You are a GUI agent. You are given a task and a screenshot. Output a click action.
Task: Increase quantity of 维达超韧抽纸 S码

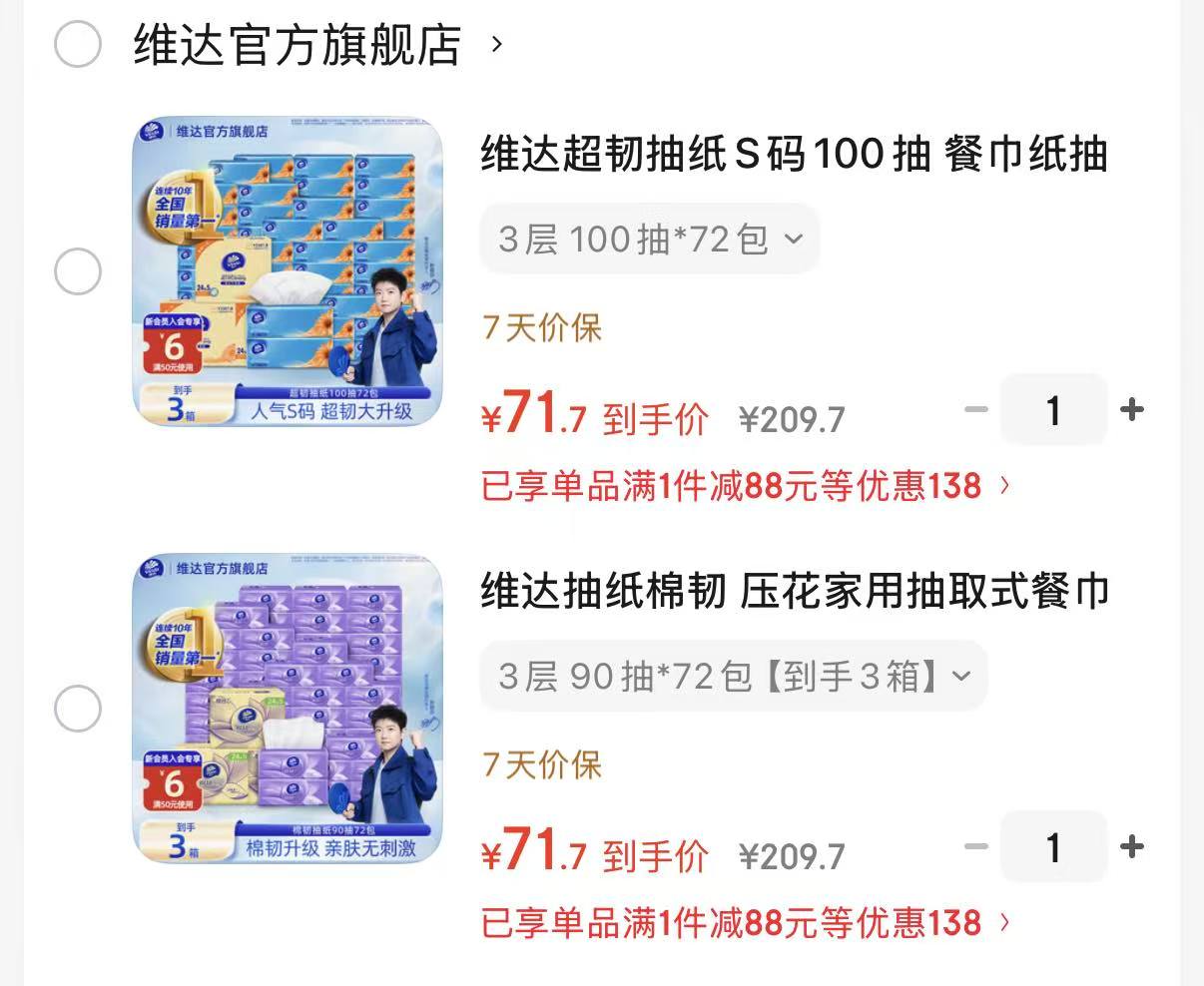pyautogui.click(x=1132, y=410)
